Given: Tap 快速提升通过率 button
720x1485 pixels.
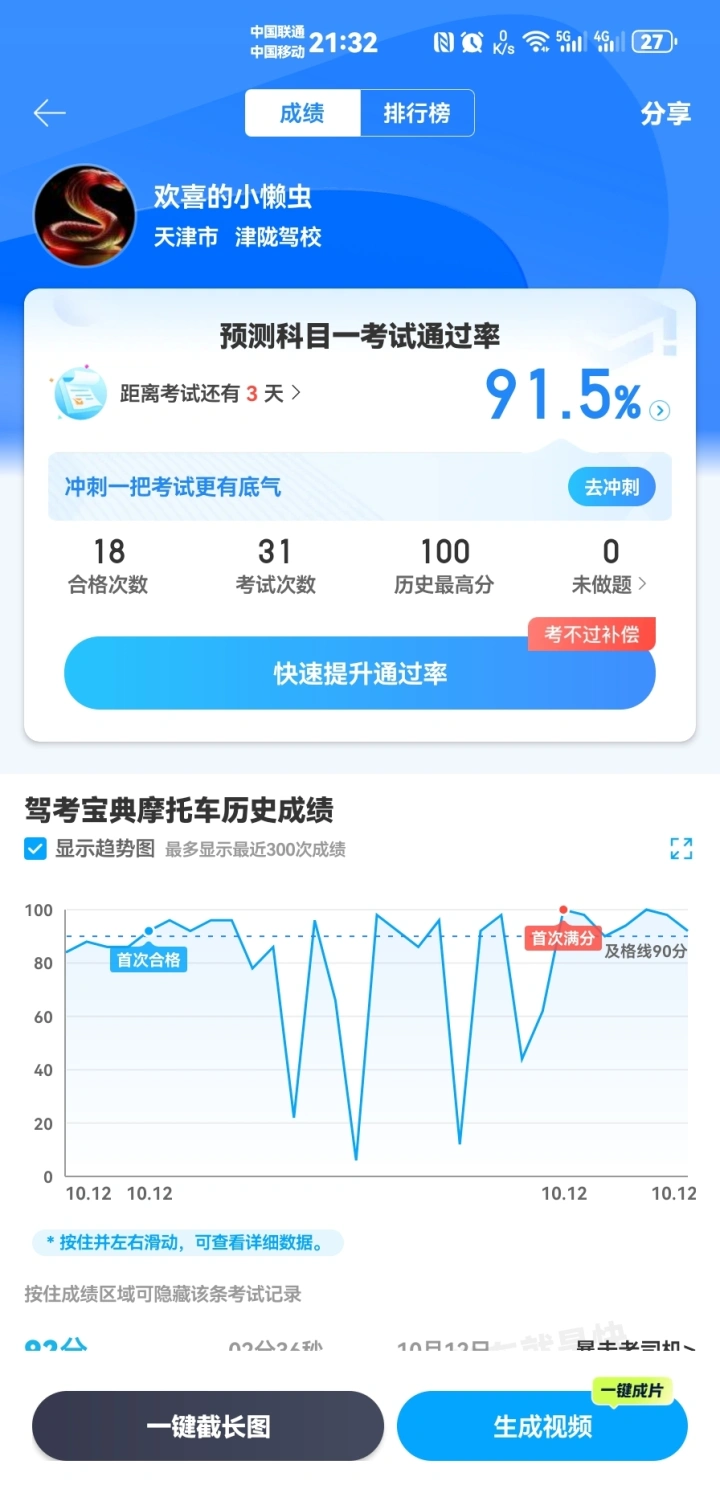Looking at the screenshot, I should (x=360, y=674).
